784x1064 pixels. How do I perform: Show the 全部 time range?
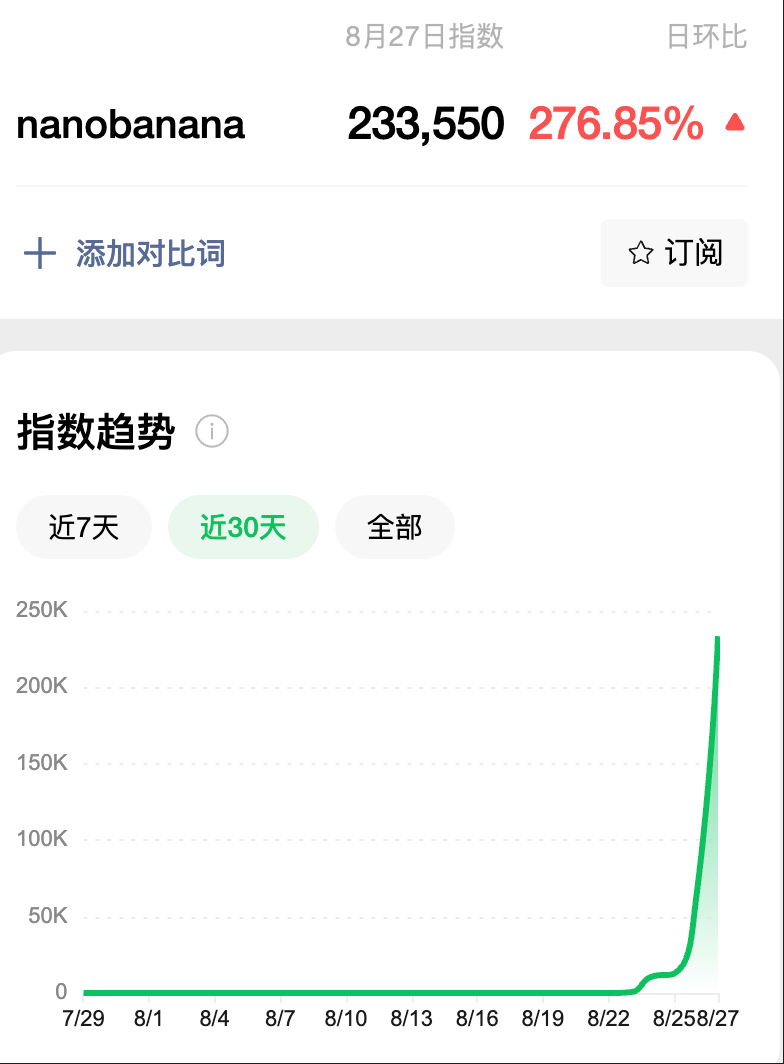coord(395,527)
